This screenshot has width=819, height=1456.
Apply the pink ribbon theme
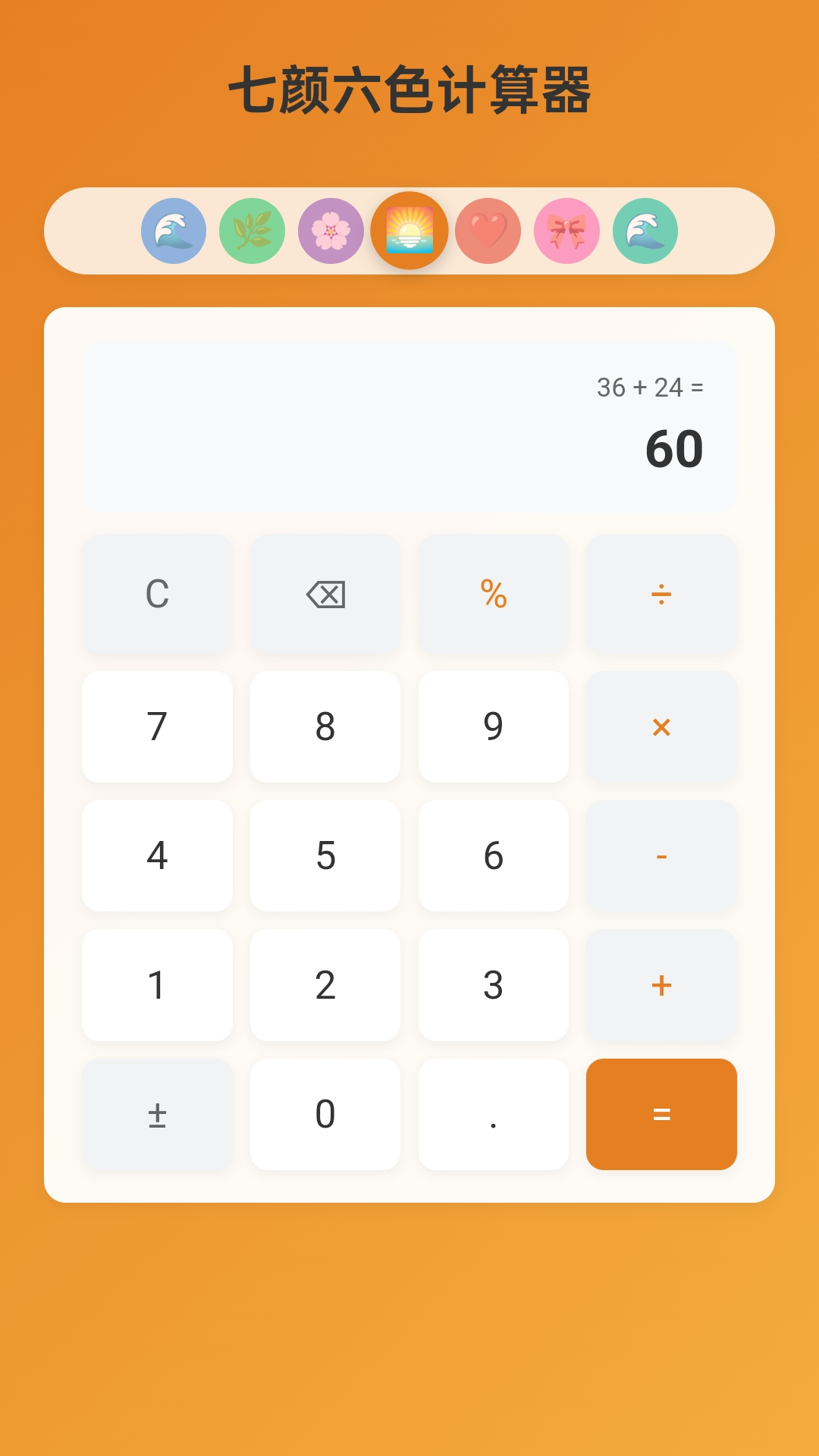tap(566, 231)
